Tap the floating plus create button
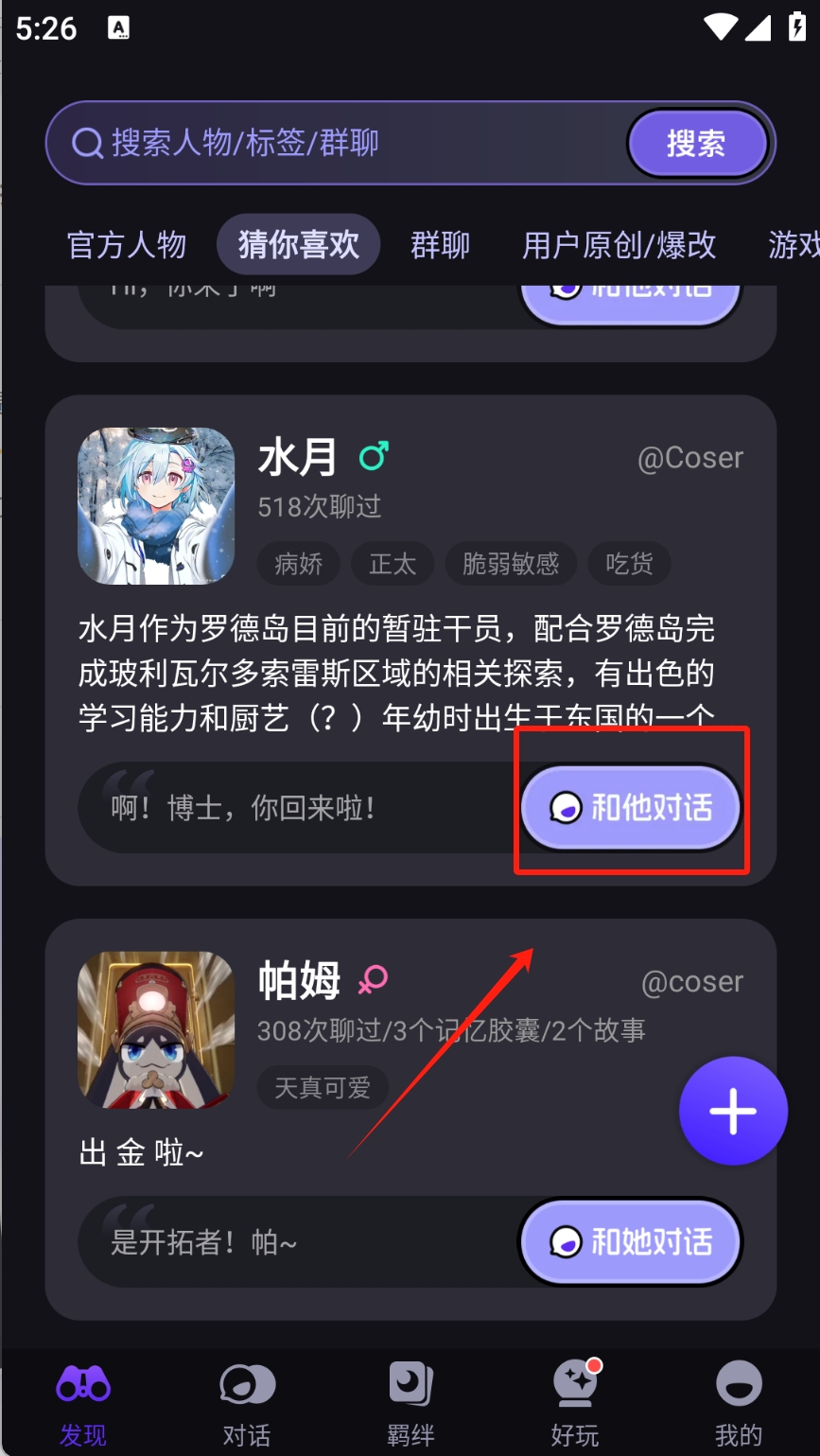The height and width of the screenshot is (1456, 820). pyautogui.click(x=733, y=1111)
